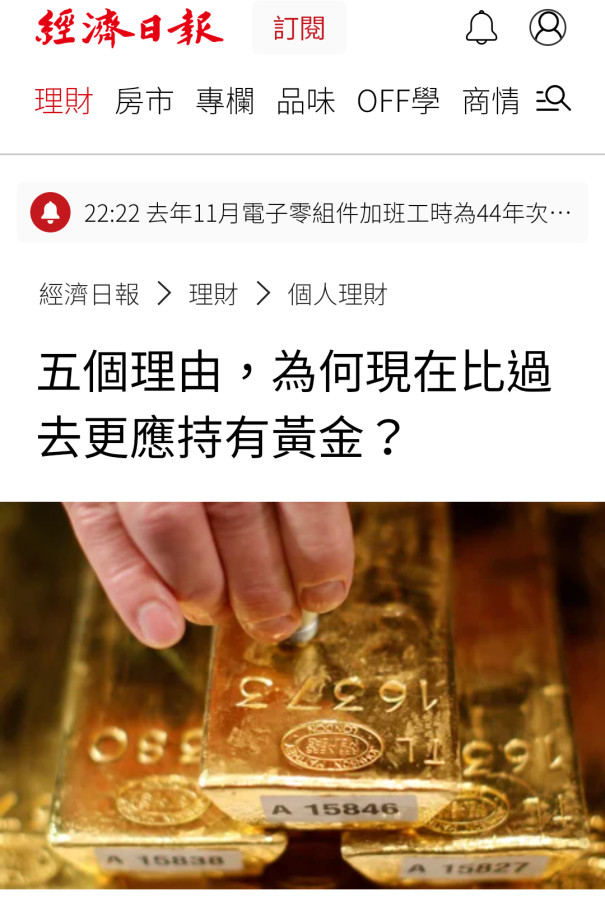
Task: Open the 個人理財 breadcrumb link
Action: 337,294
